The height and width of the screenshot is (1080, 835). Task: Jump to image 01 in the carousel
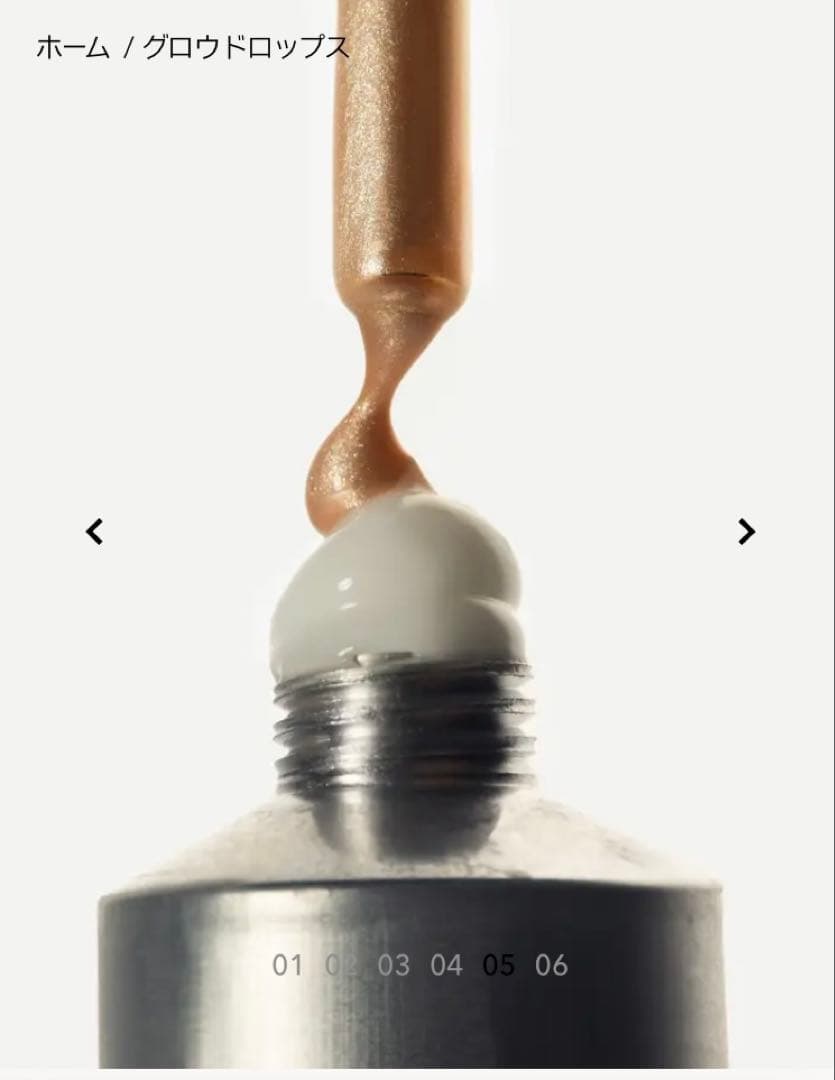coord(287,965)
